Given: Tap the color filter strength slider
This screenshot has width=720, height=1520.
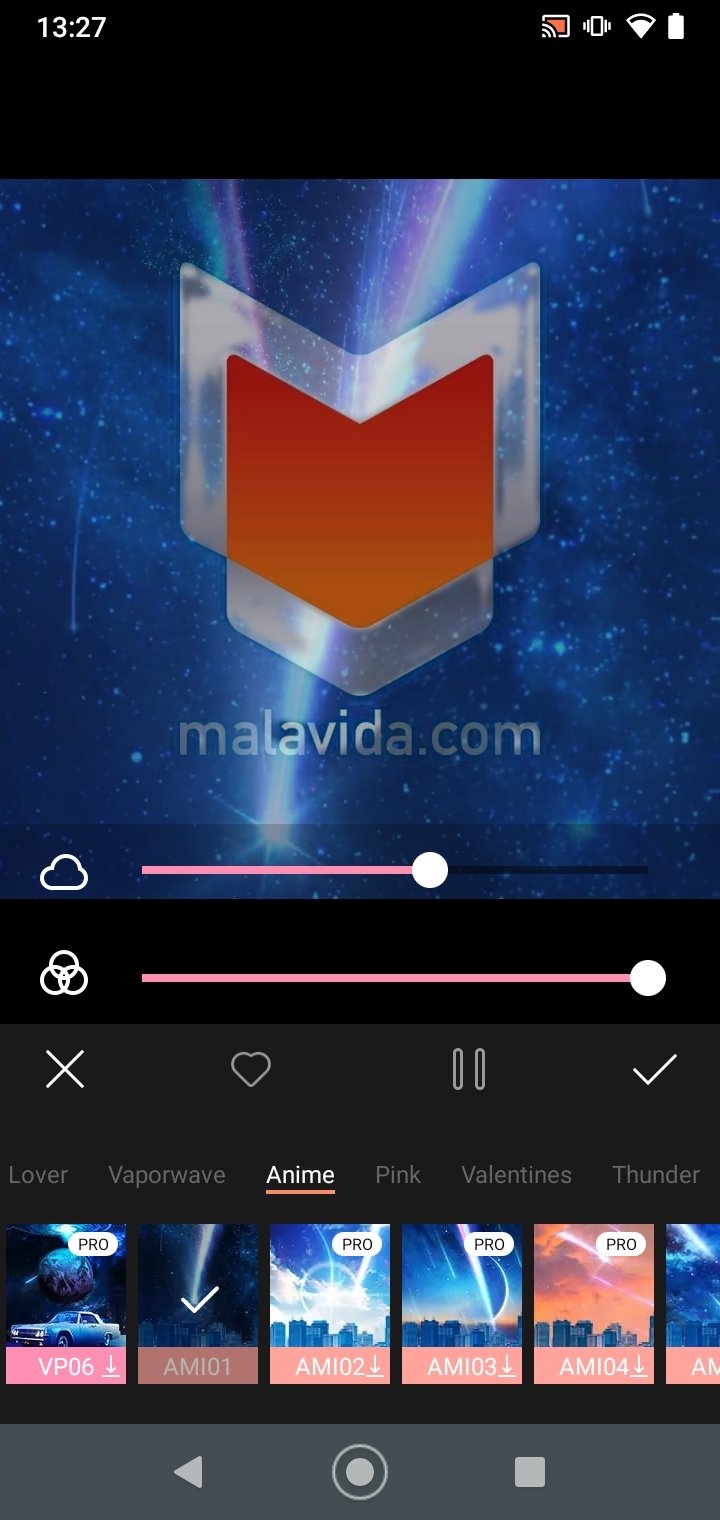Looking at the screenshot, I should [395, 978].
